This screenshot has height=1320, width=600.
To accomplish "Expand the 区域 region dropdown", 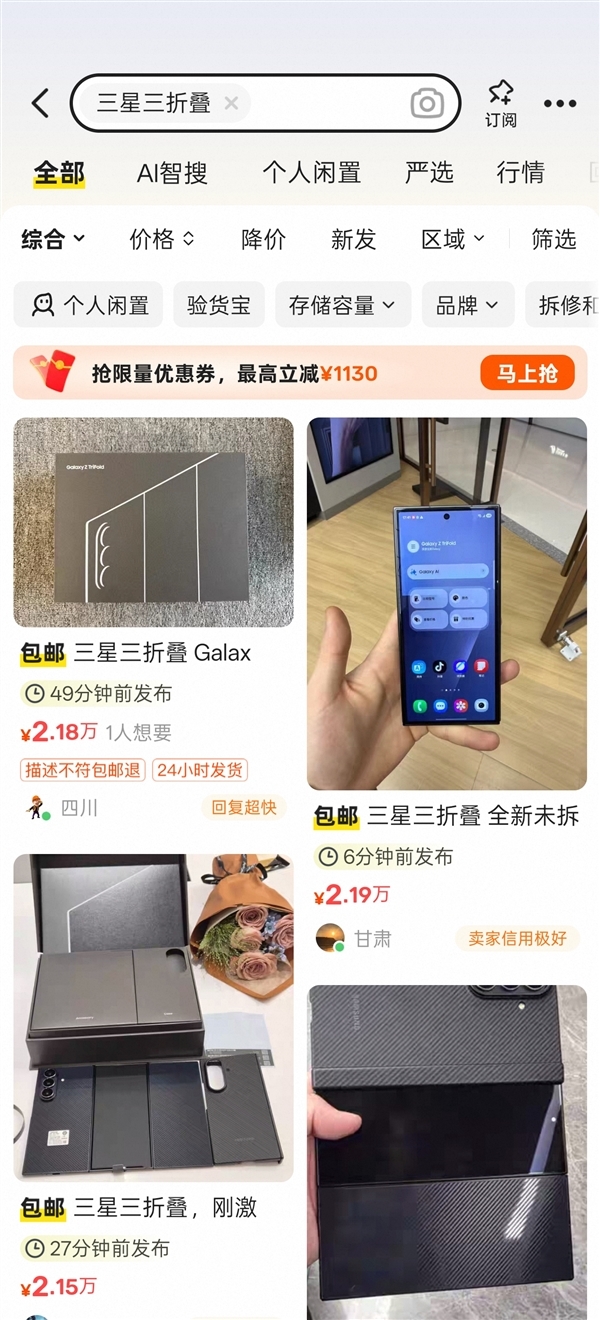I will coord(452,239).
